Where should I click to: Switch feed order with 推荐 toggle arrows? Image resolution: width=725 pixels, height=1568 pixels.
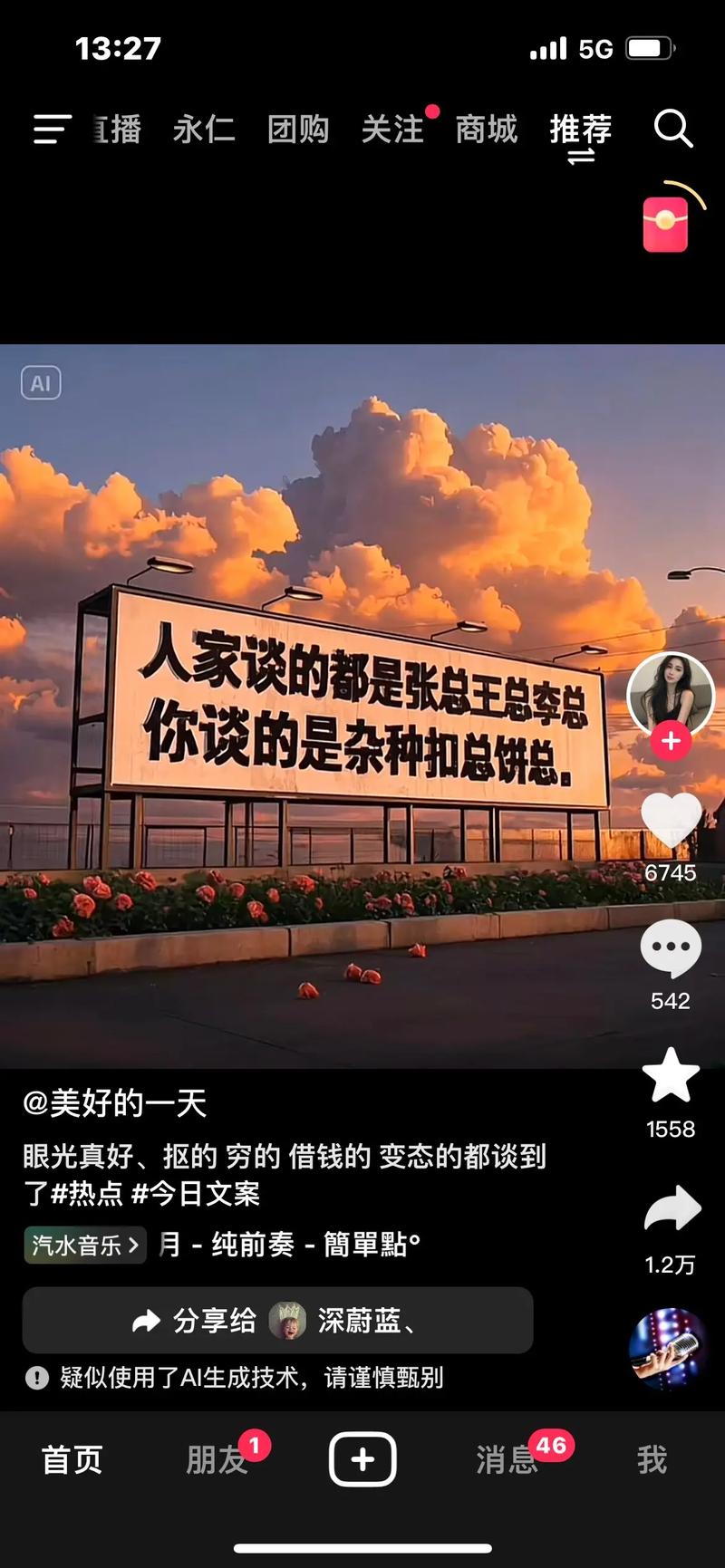tap(581, 154)
